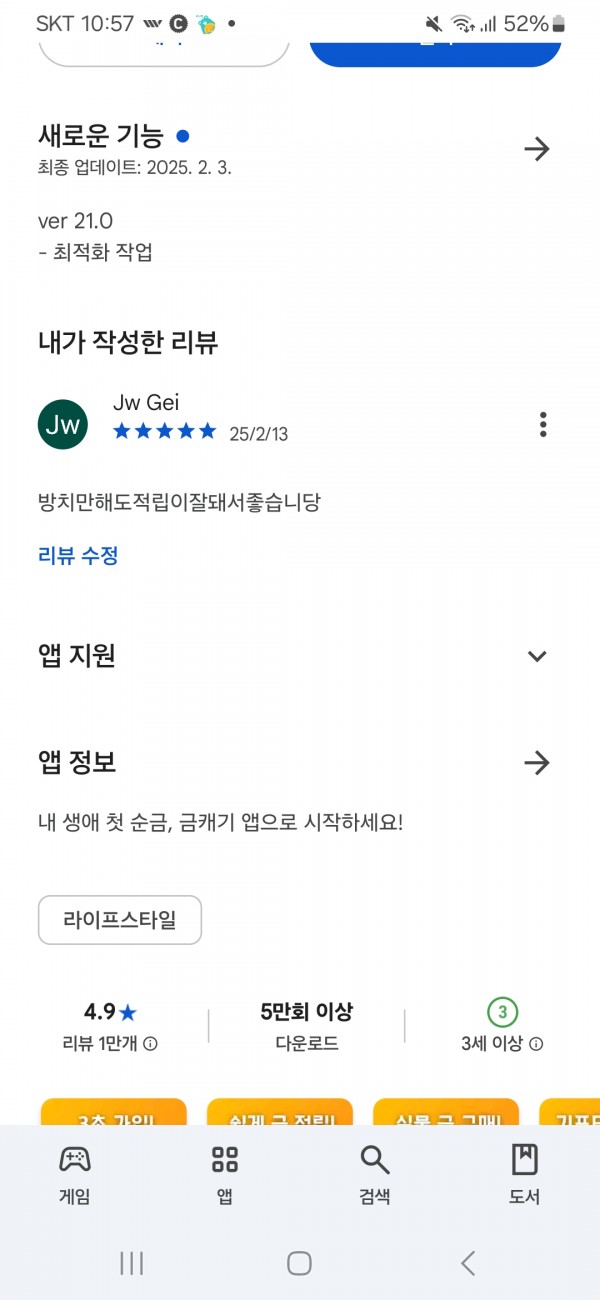View the 4.9 rating and reviews info
The image size is (600, 1300).
(110, 1026)
